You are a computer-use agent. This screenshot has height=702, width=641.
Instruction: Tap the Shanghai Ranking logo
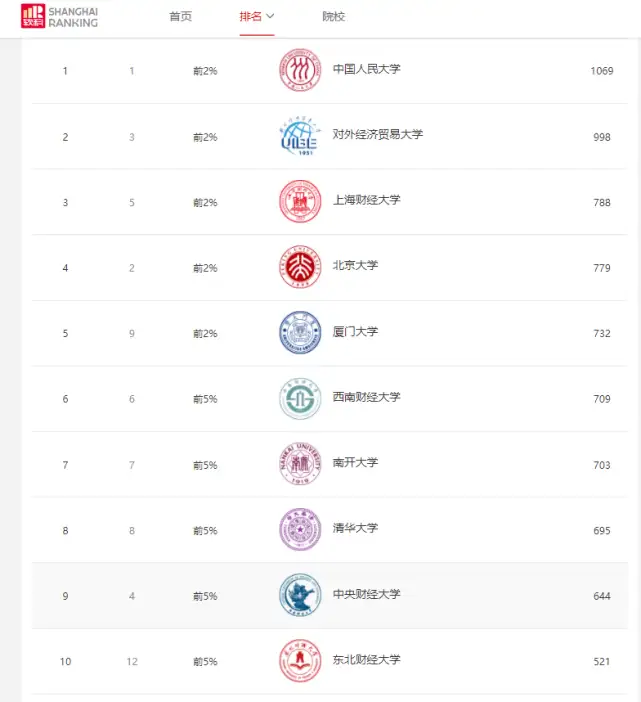pos(60,17)
